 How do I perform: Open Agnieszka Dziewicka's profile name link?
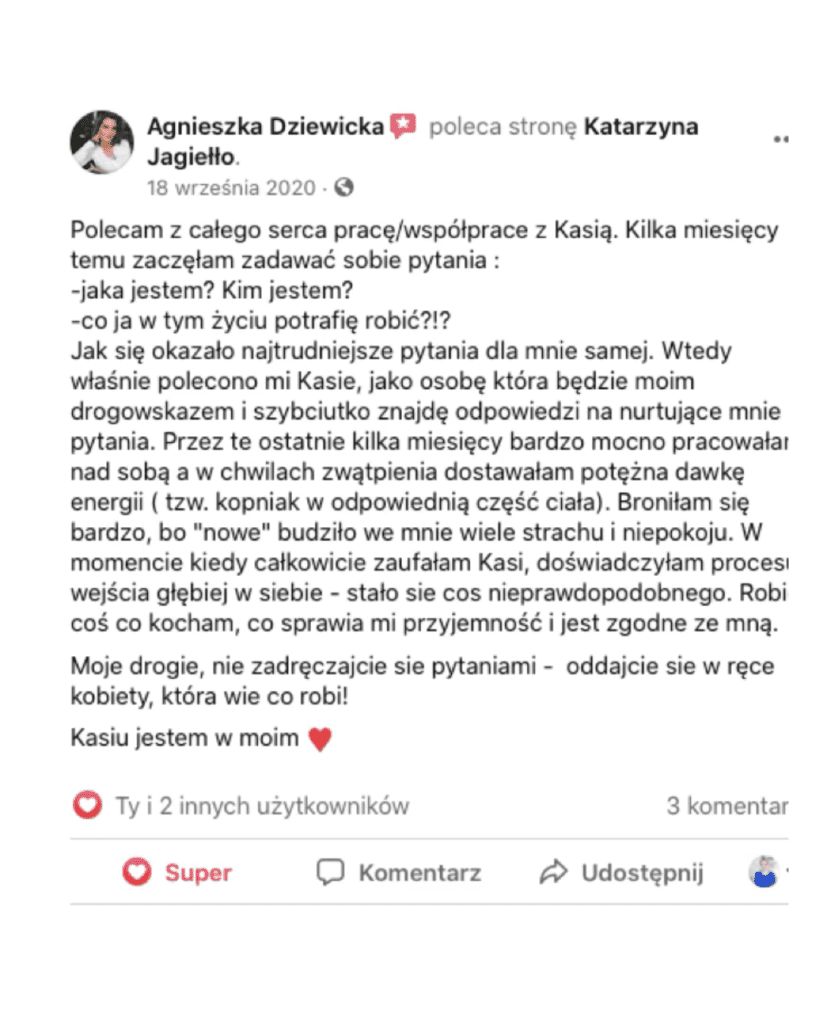(x=265, y=126)
